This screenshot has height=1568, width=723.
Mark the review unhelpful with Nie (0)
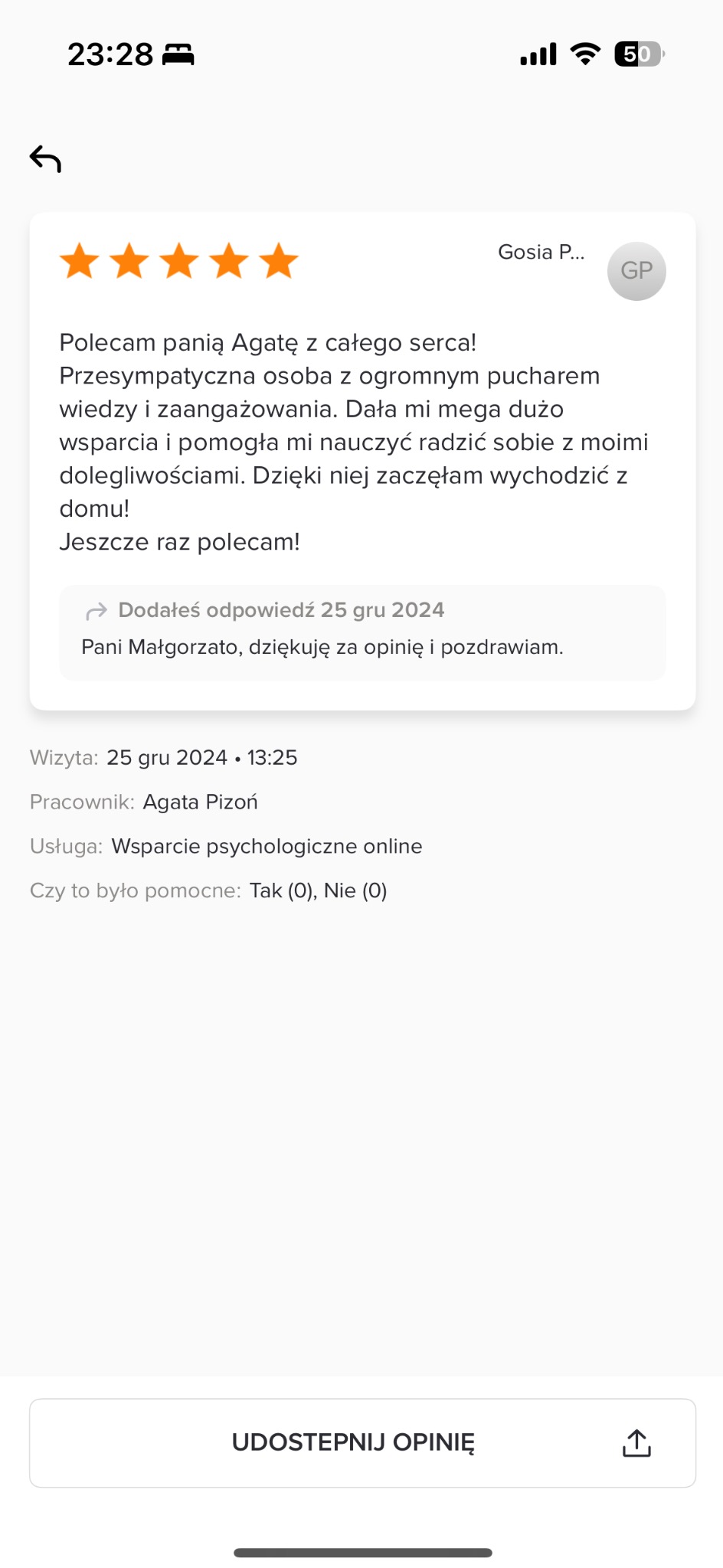[x=356, y=890]
